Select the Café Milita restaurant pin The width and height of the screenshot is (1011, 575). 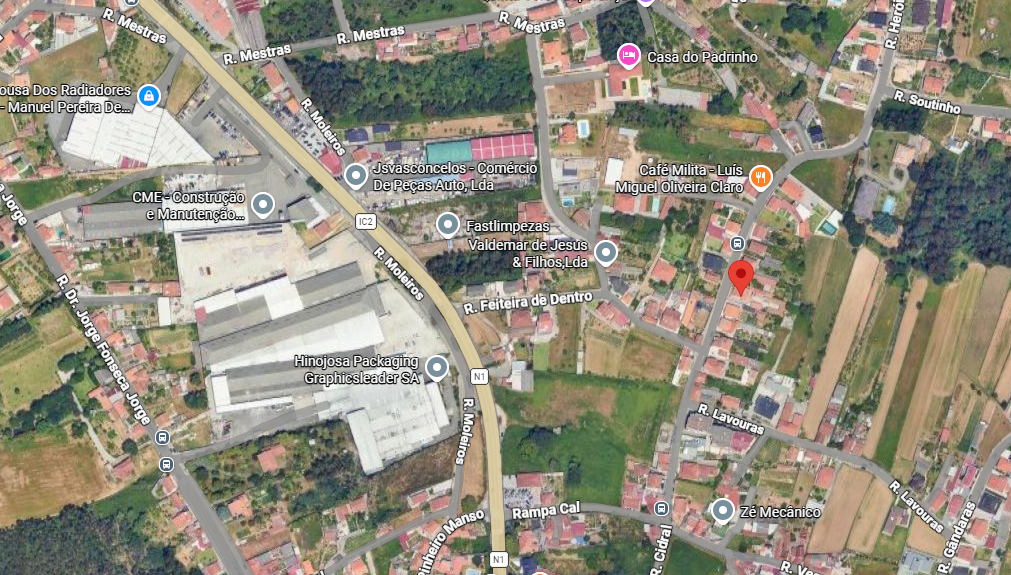761,178
